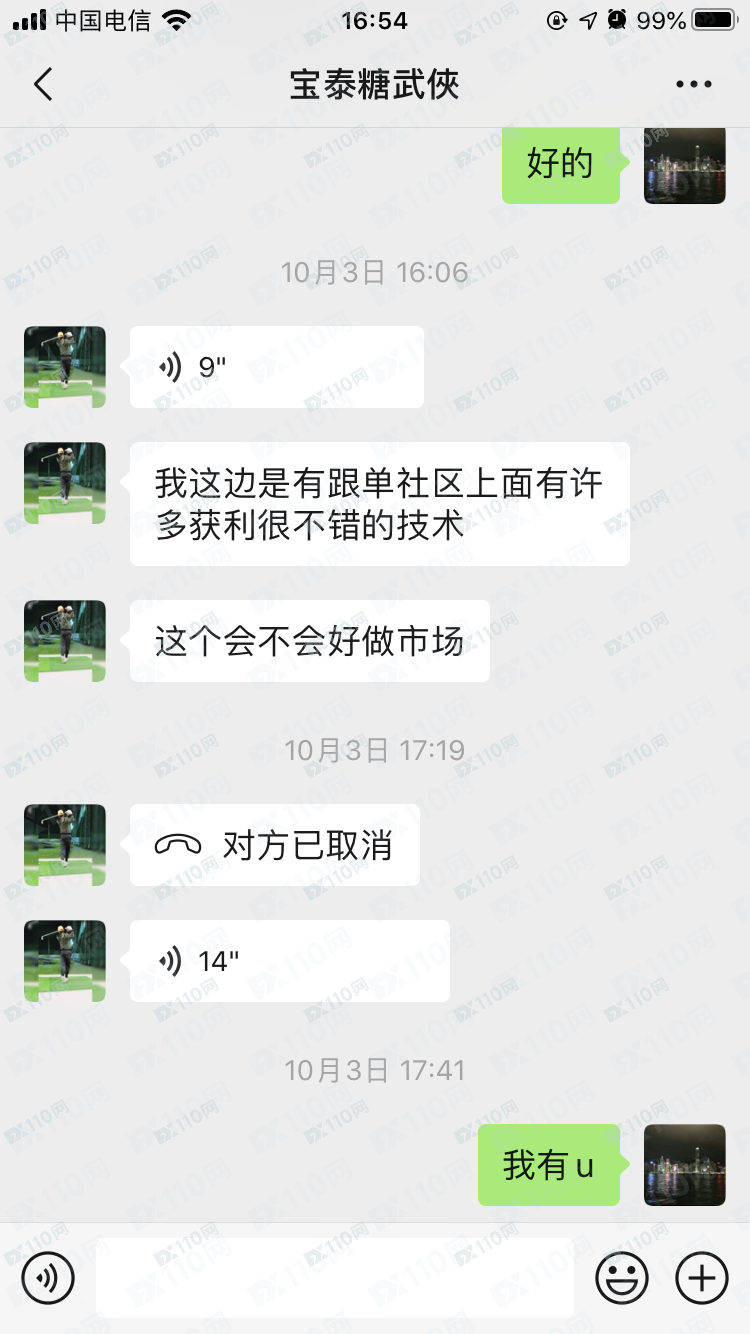The image size is (750, 1334).
Task: Play the 14-second voice message
Action: click(289, 961)
